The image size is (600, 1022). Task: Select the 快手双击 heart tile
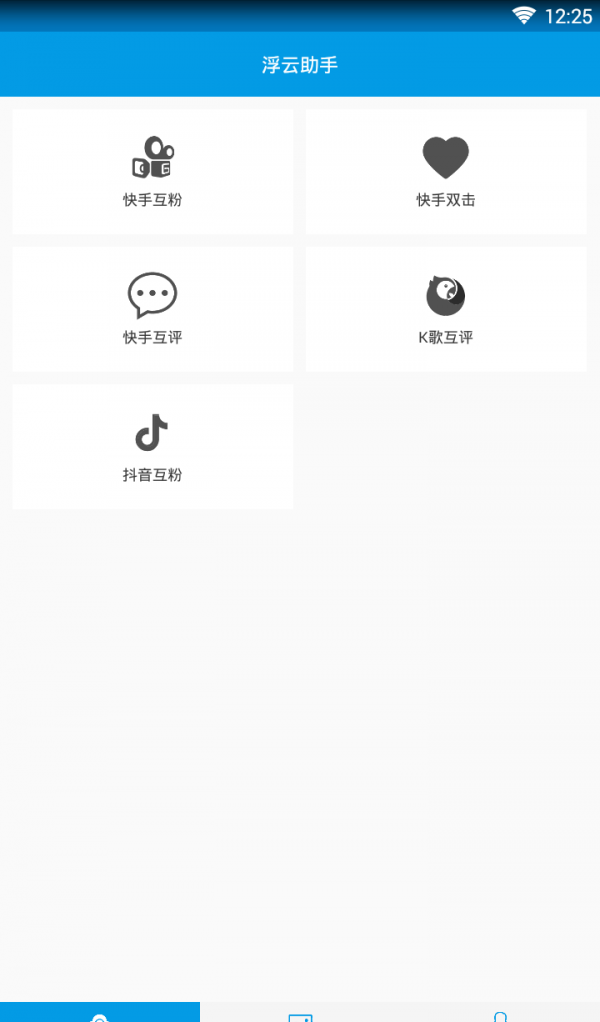(446, 172)
